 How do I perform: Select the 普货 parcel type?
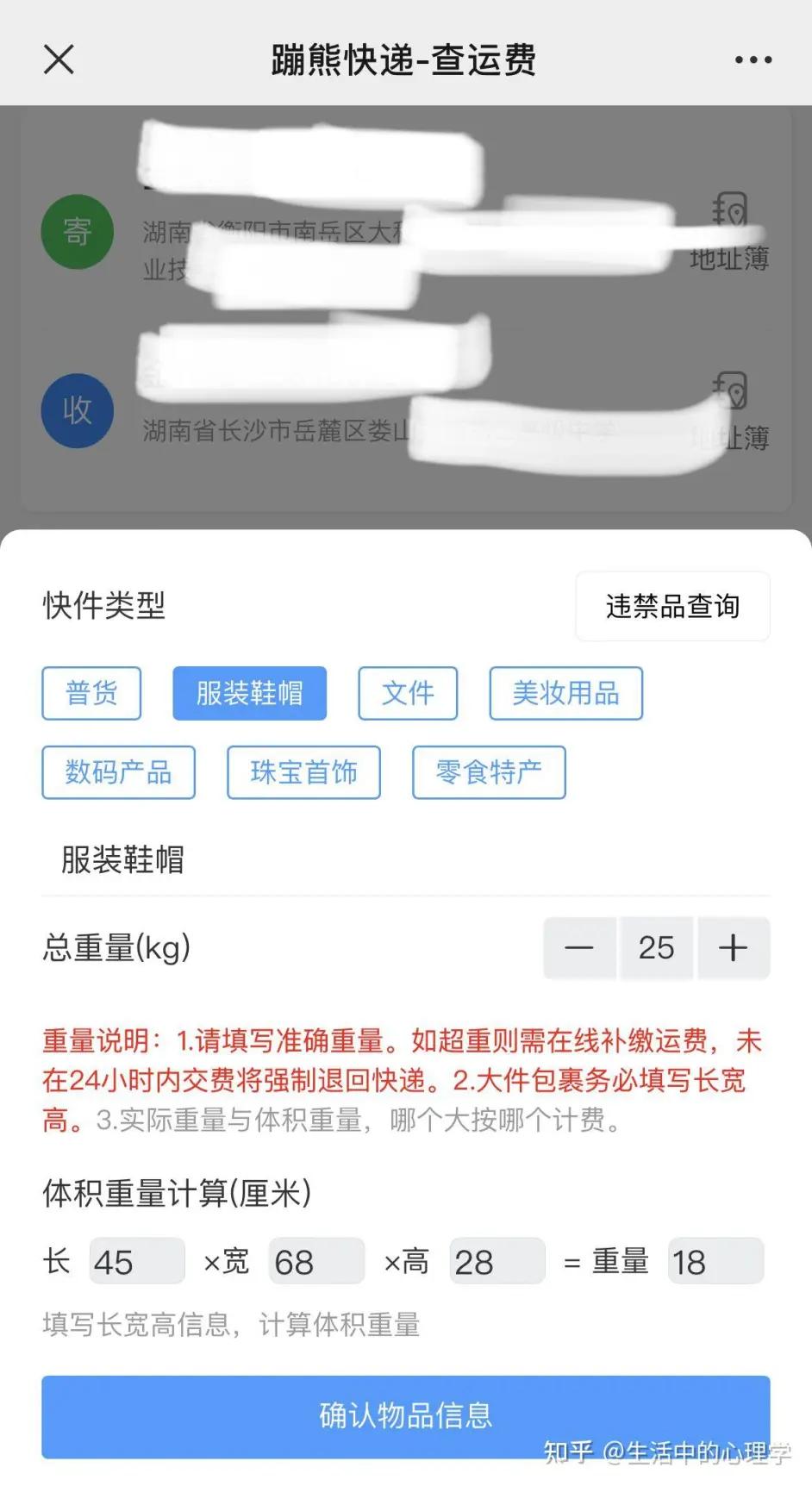[x=91, y=693]
